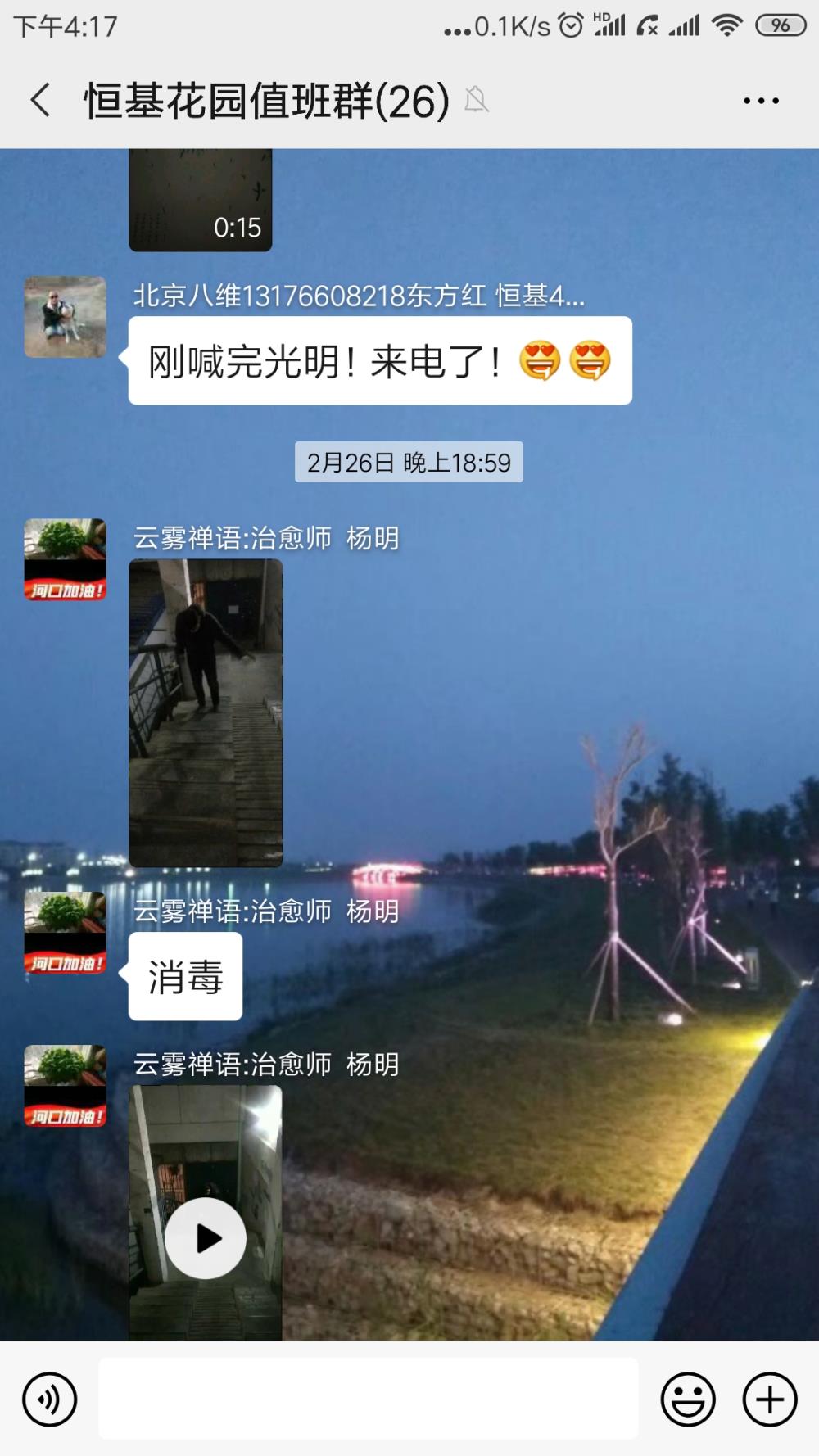Screen dimensions: 819x1456
Task: Open the emoji picker
Action: pyautogui.click(x=688, y=1399)
